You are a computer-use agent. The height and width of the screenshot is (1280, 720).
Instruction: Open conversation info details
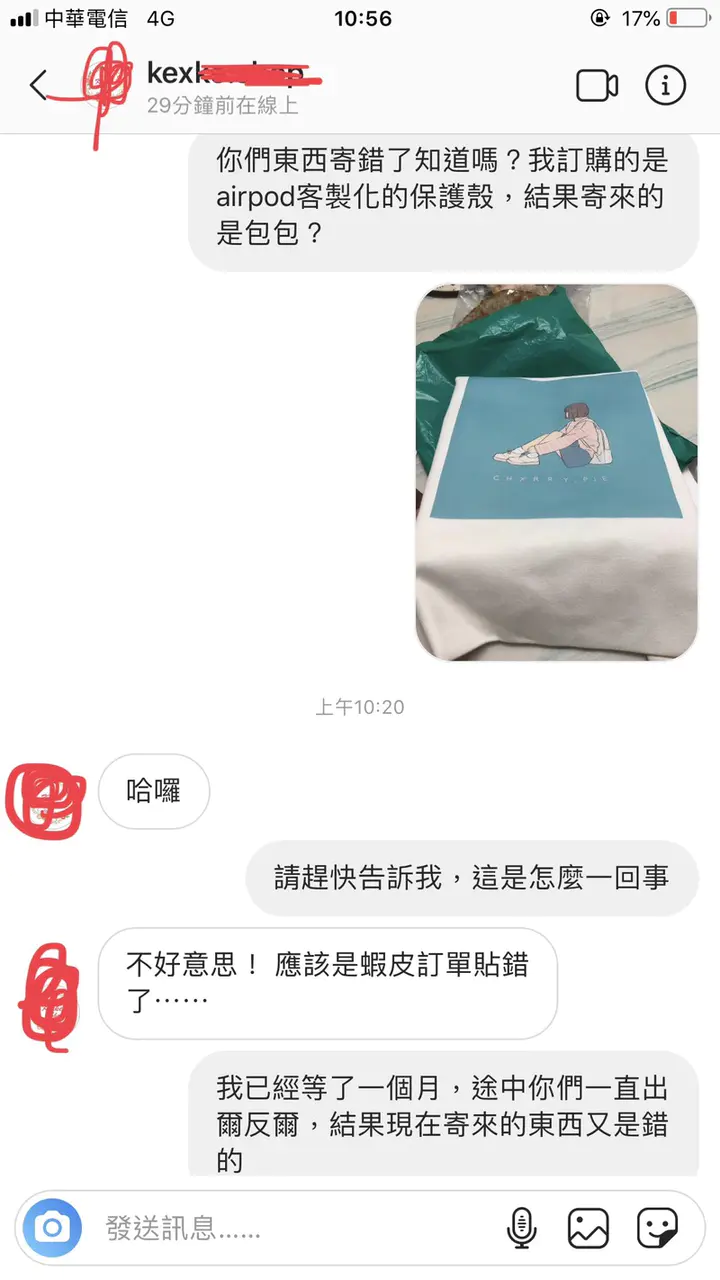coord(666,86)
